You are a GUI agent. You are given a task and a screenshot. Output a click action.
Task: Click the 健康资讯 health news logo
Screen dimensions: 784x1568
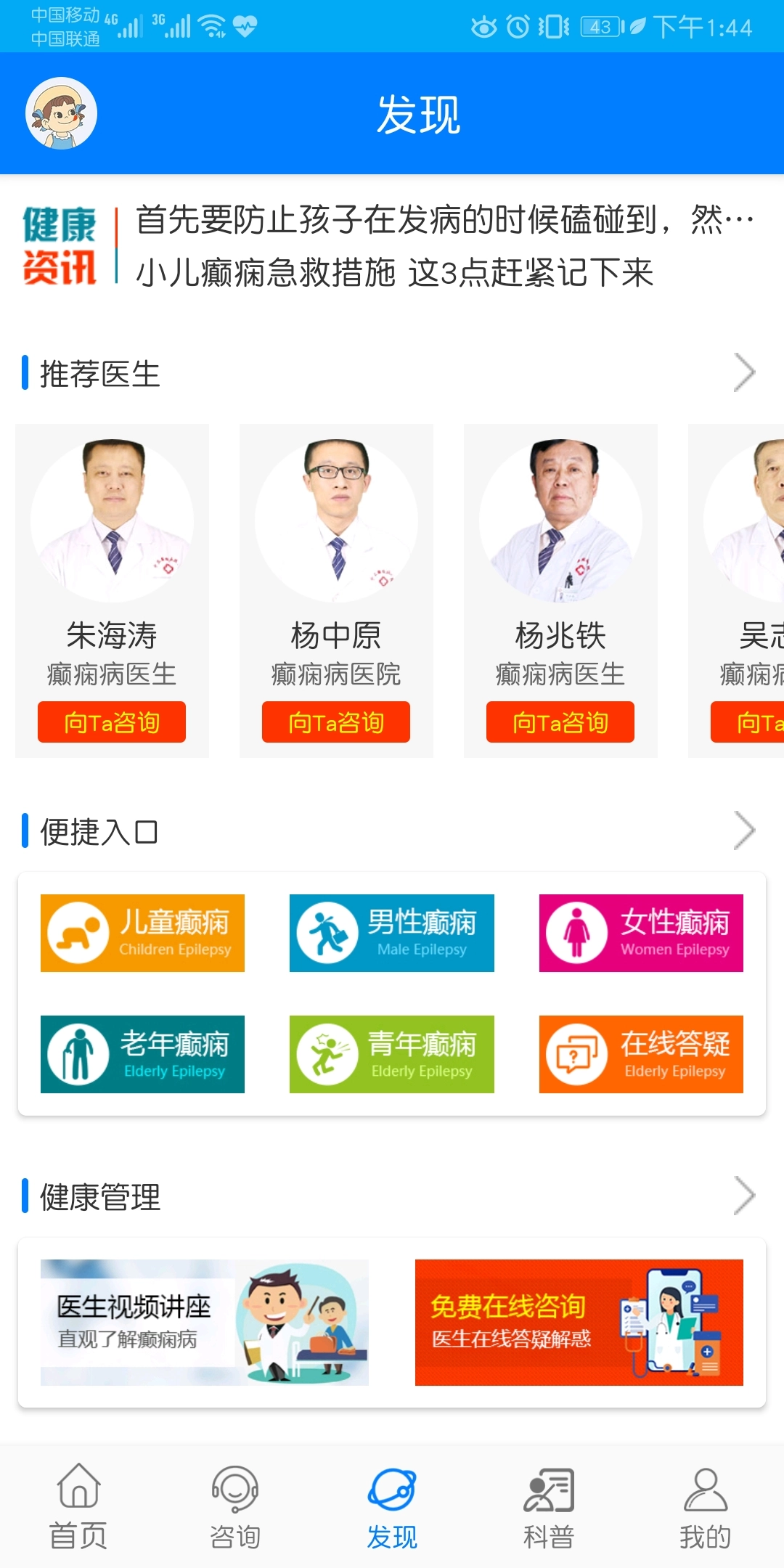[x=62, y=247]
